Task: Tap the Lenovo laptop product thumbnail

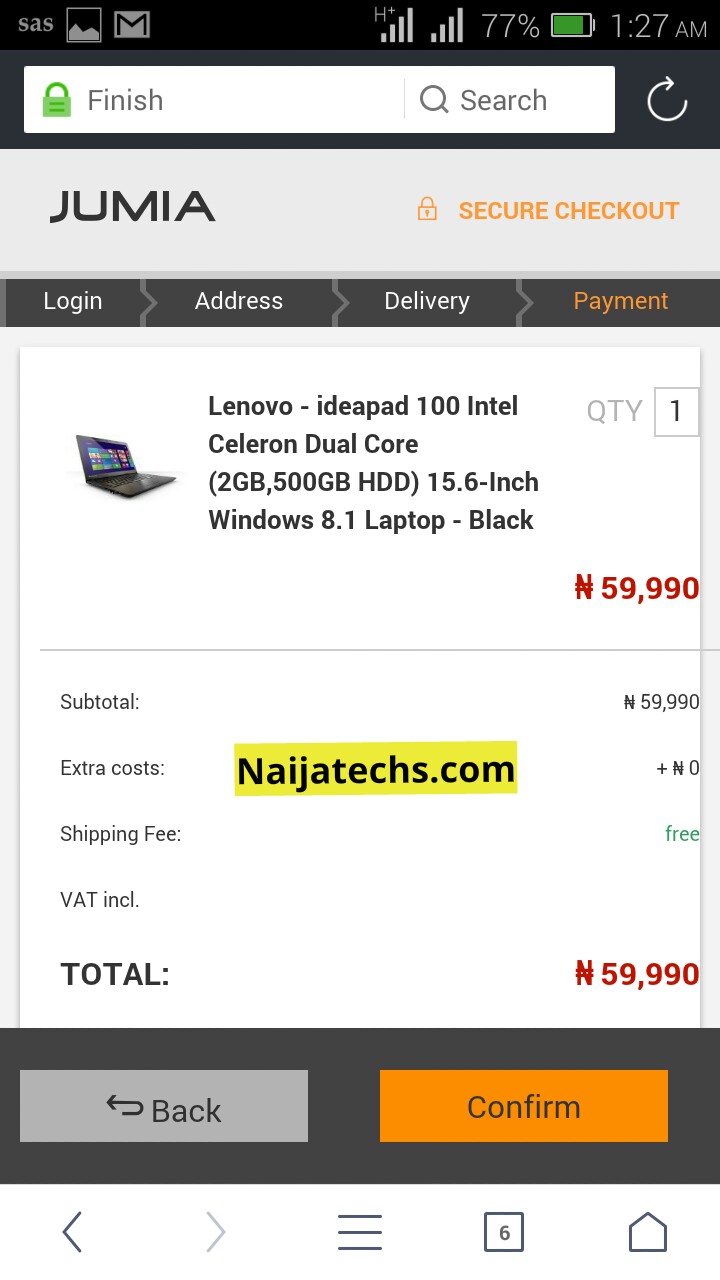Action: [122, 463]
